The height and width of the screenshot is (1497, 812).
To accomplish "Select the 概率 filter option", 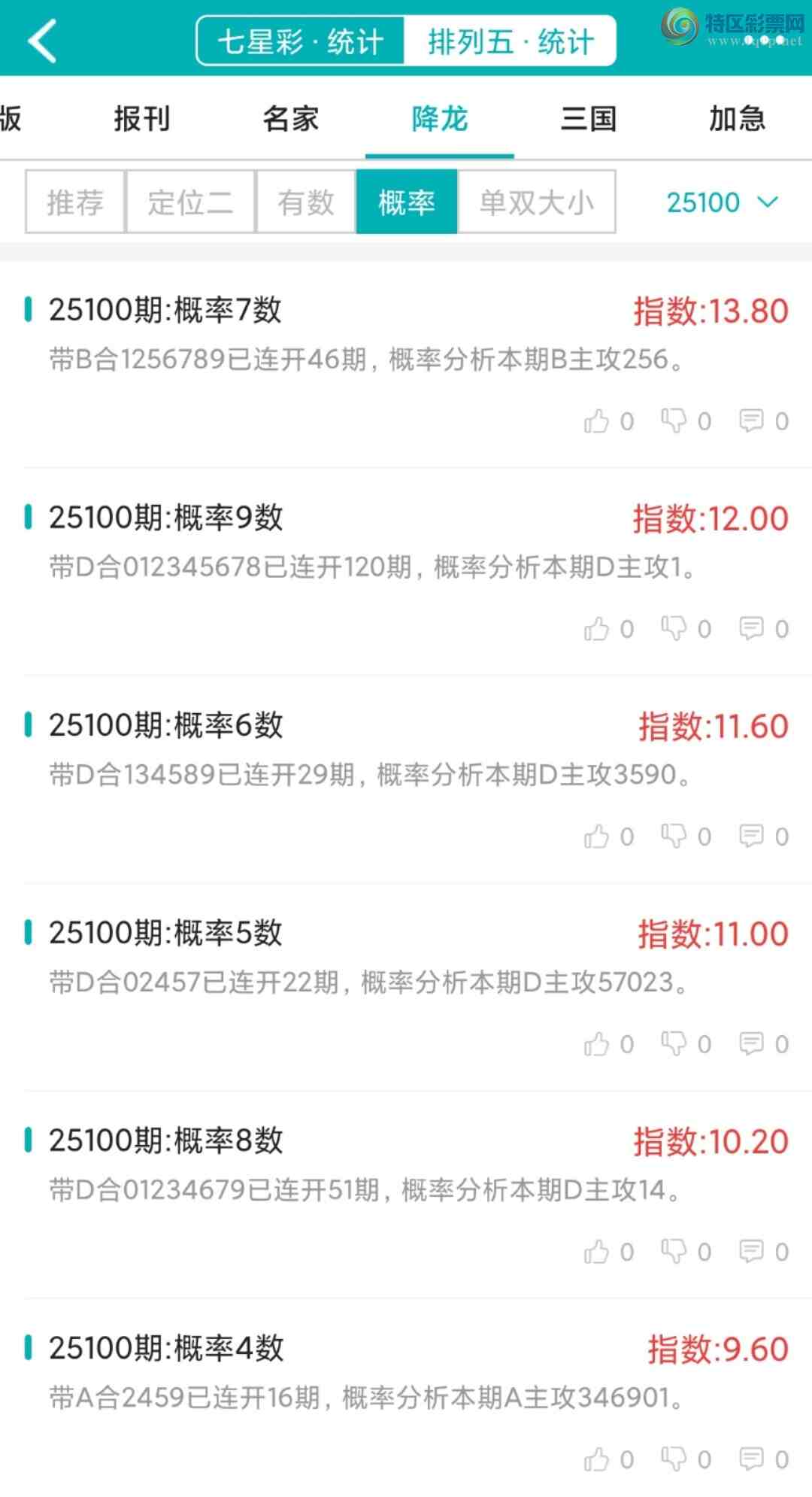I will pos(407,202).
